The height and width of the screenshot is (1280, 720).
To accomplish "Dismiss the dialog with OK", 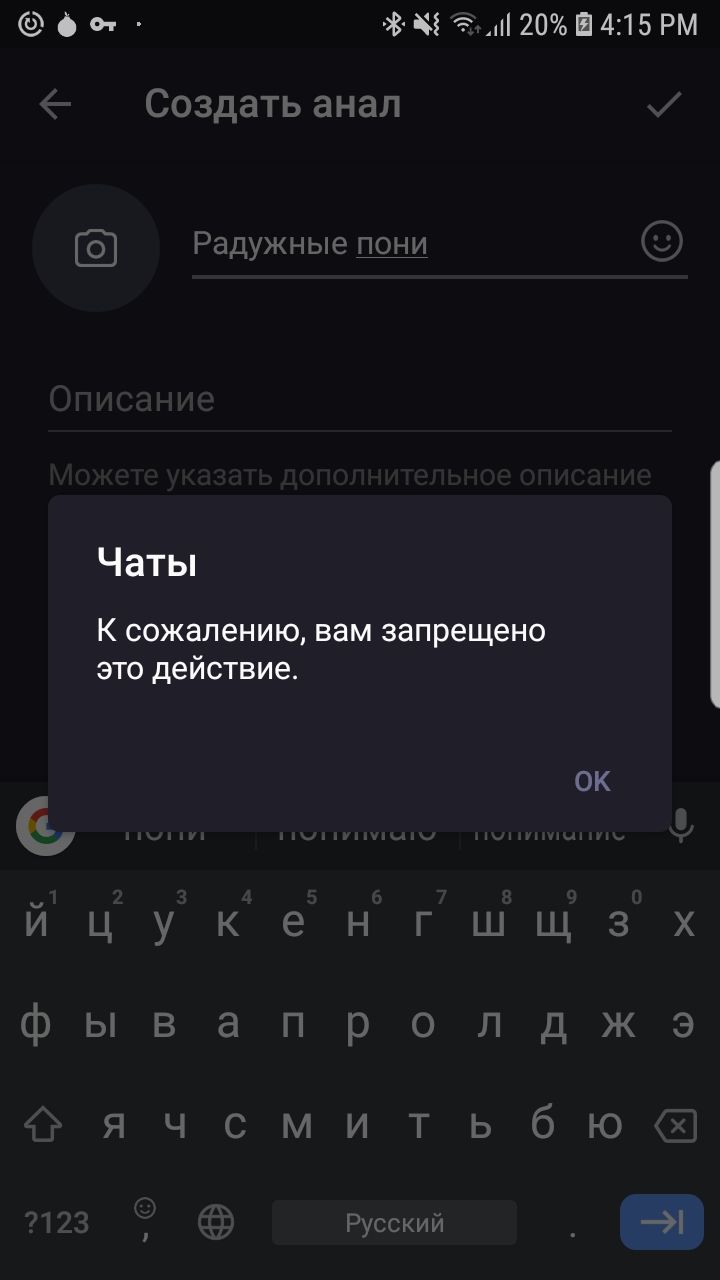I will pyautogui.click(x=592, y=781).
